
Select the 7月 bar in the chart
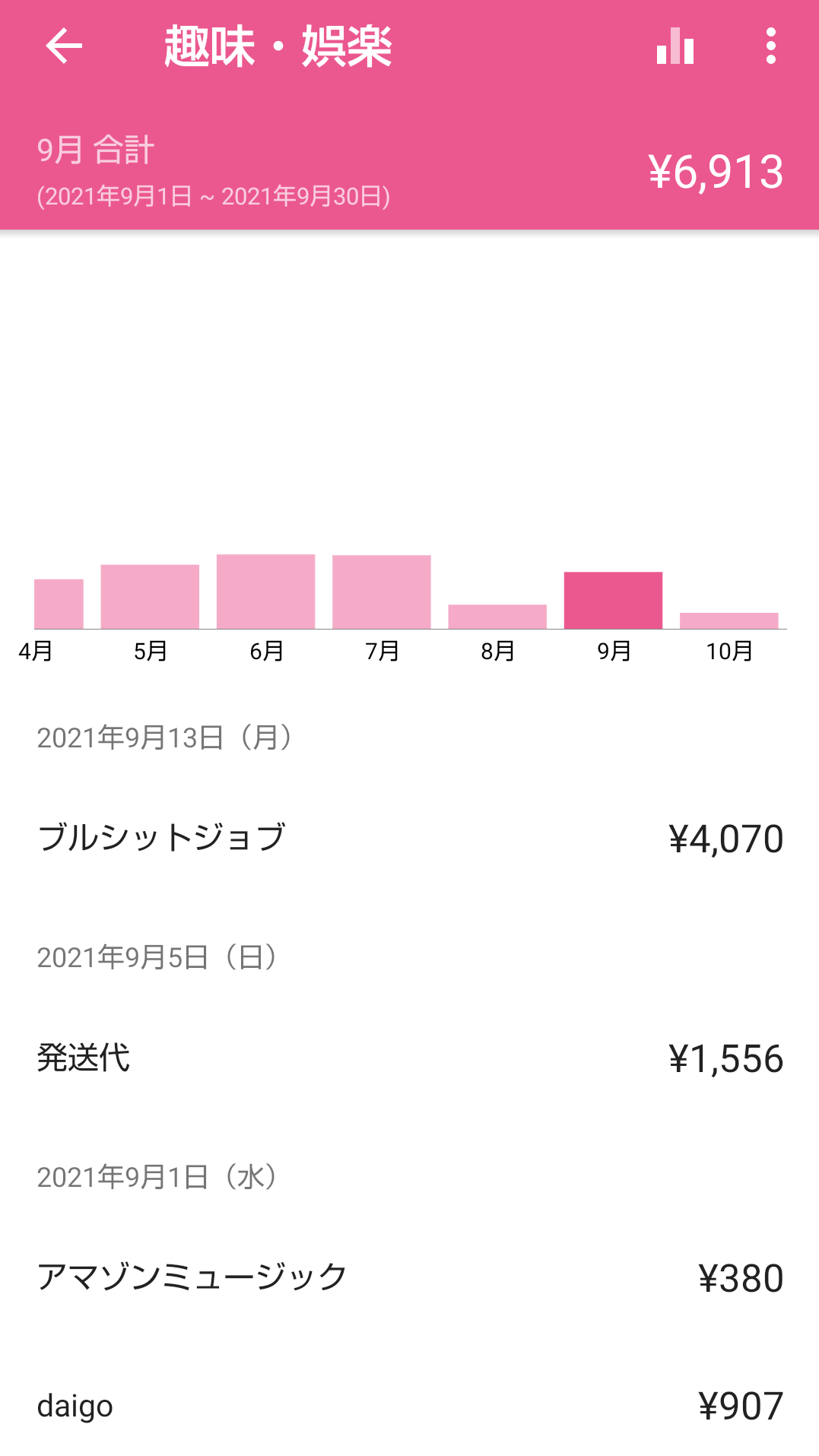coord(382,592)
